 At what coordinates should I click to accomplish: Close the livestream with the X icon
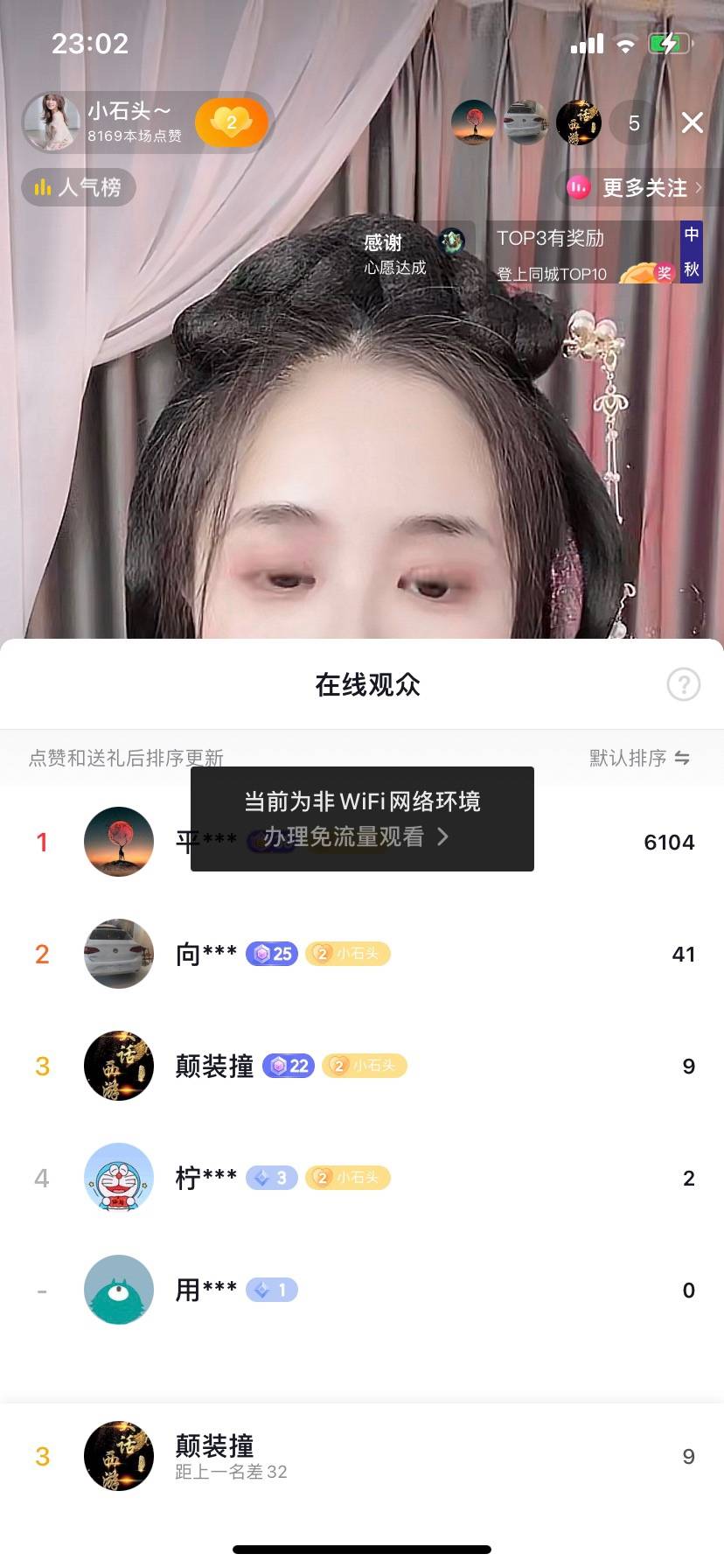(x=692, y=123)
